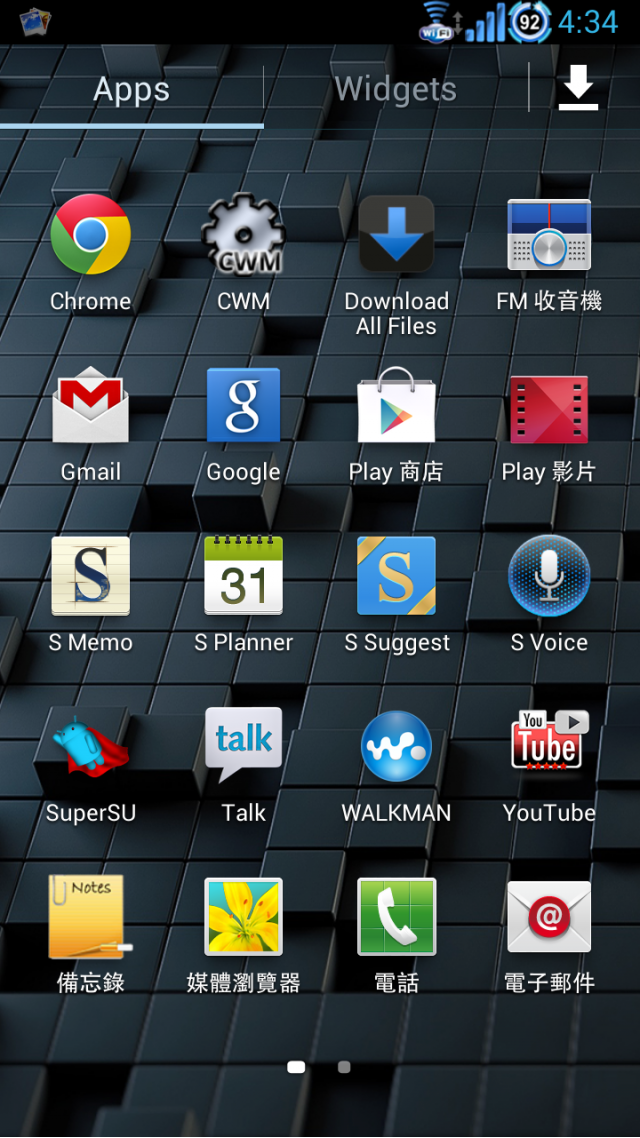
Task: Launch S Suggest
Action: (x=396, y=577)
